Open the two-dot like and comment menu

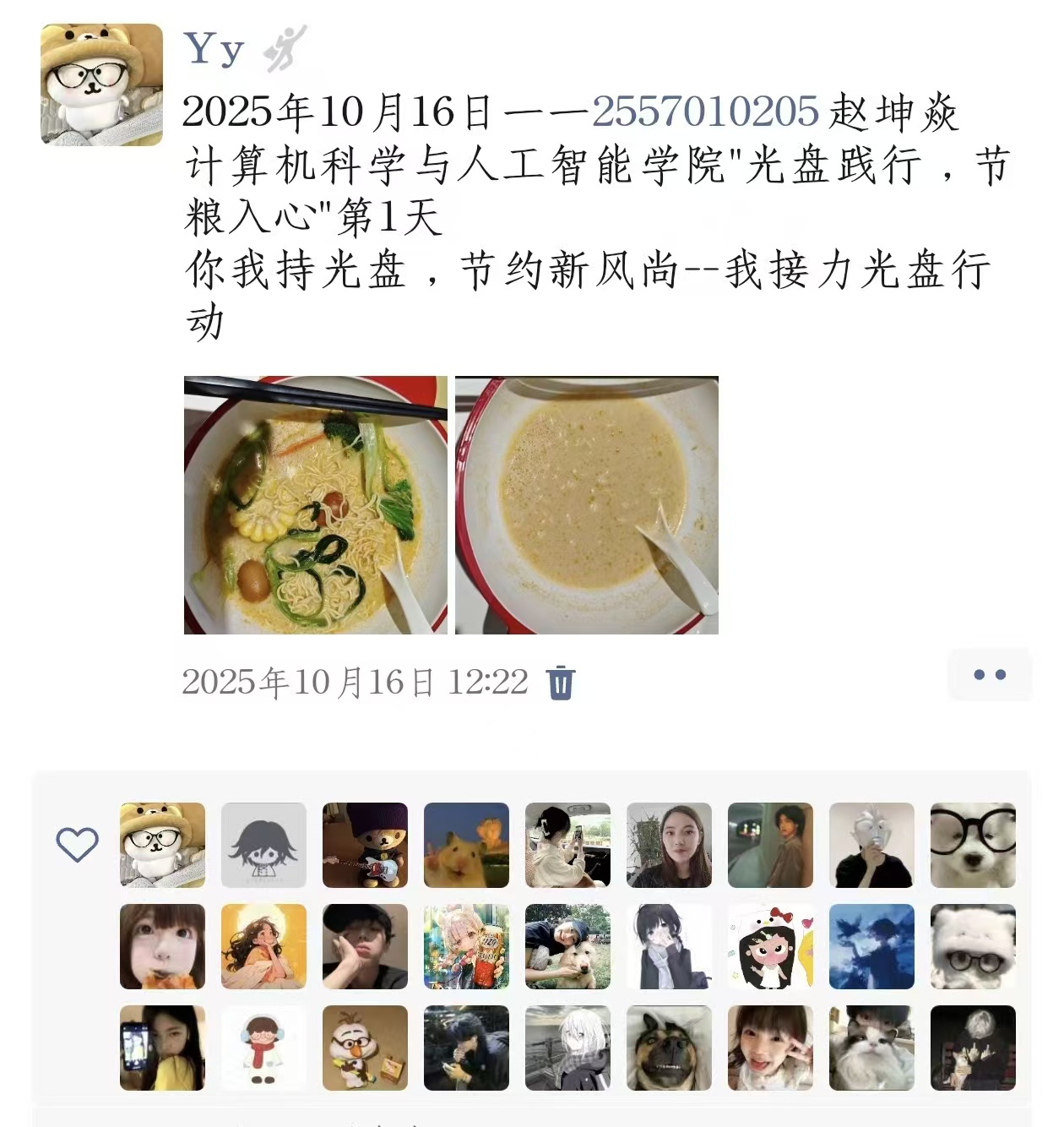click(x=989, y=675)
